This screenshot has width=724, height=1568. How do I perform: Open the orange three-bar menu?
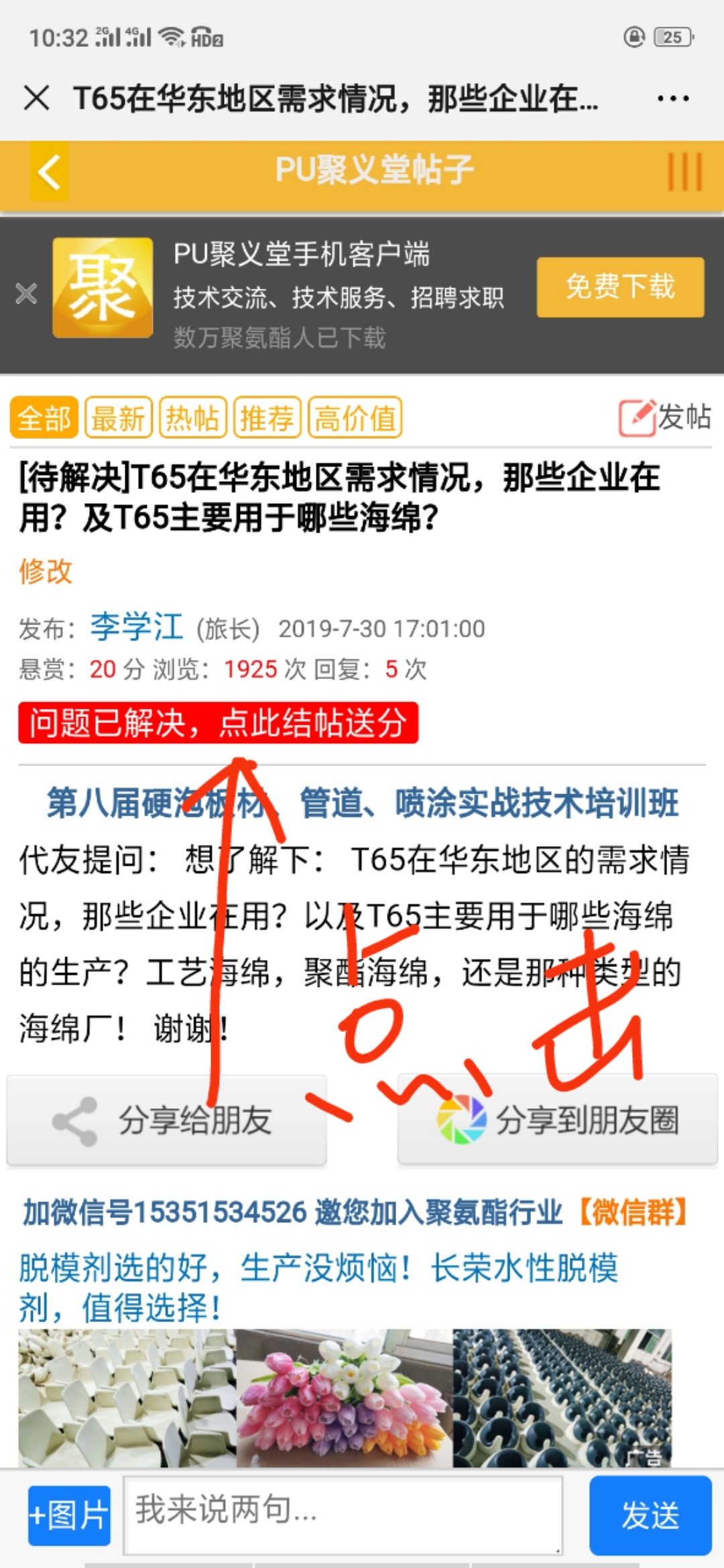coord(684,172)
